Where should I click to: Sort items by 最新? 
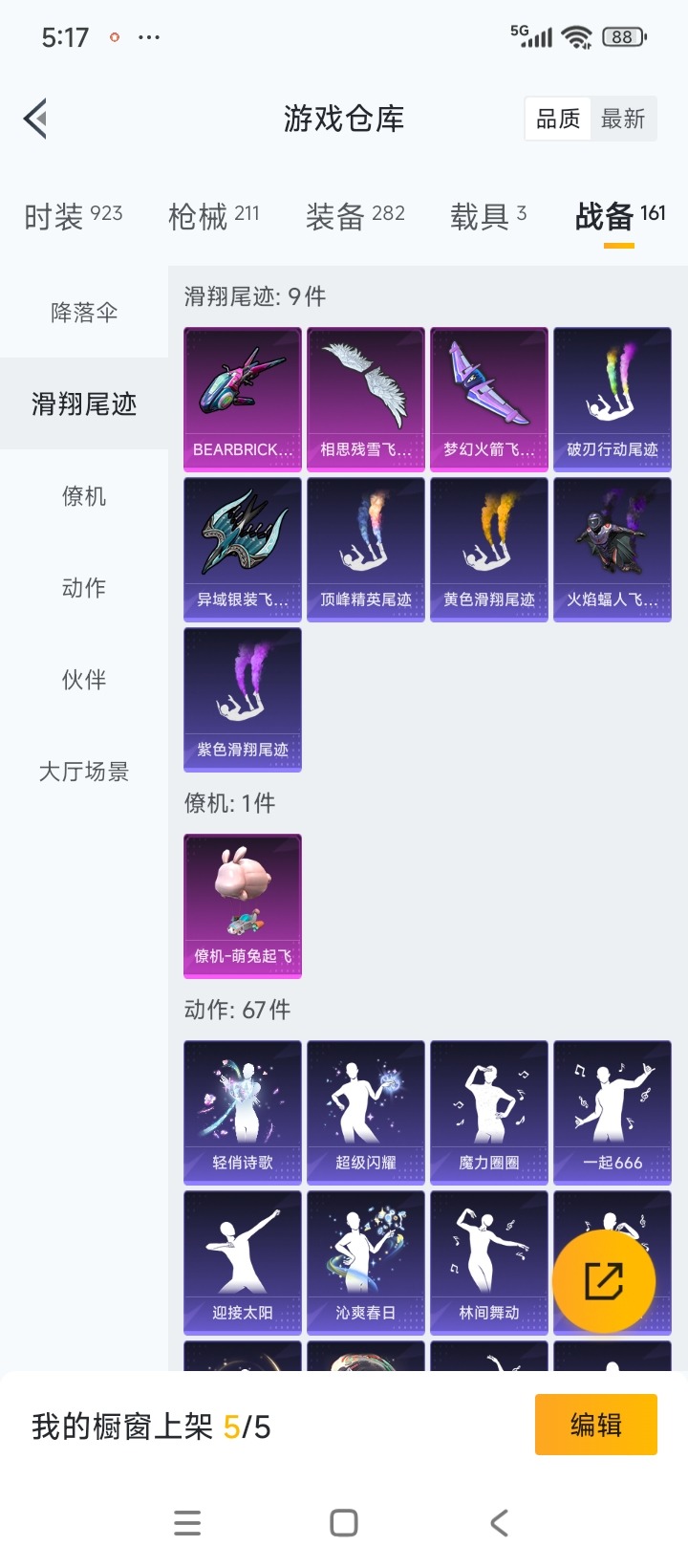click(623, 120)
